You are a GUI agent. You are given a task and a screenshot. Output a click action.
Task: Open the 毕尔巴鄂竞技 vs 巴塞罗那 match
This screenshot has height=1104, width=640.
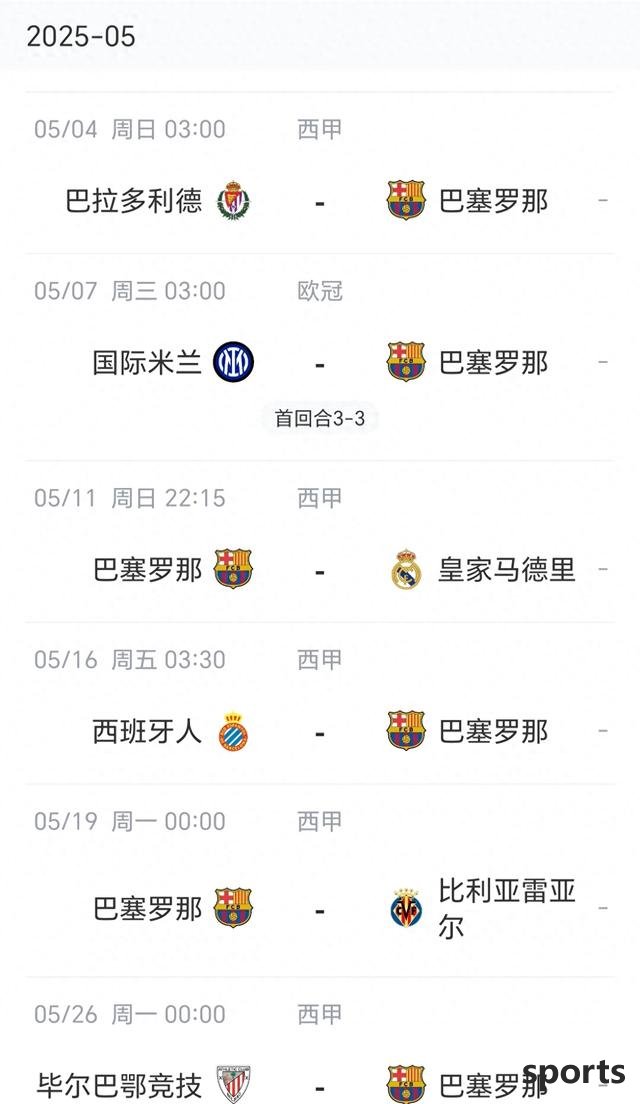pos(320,1041)
